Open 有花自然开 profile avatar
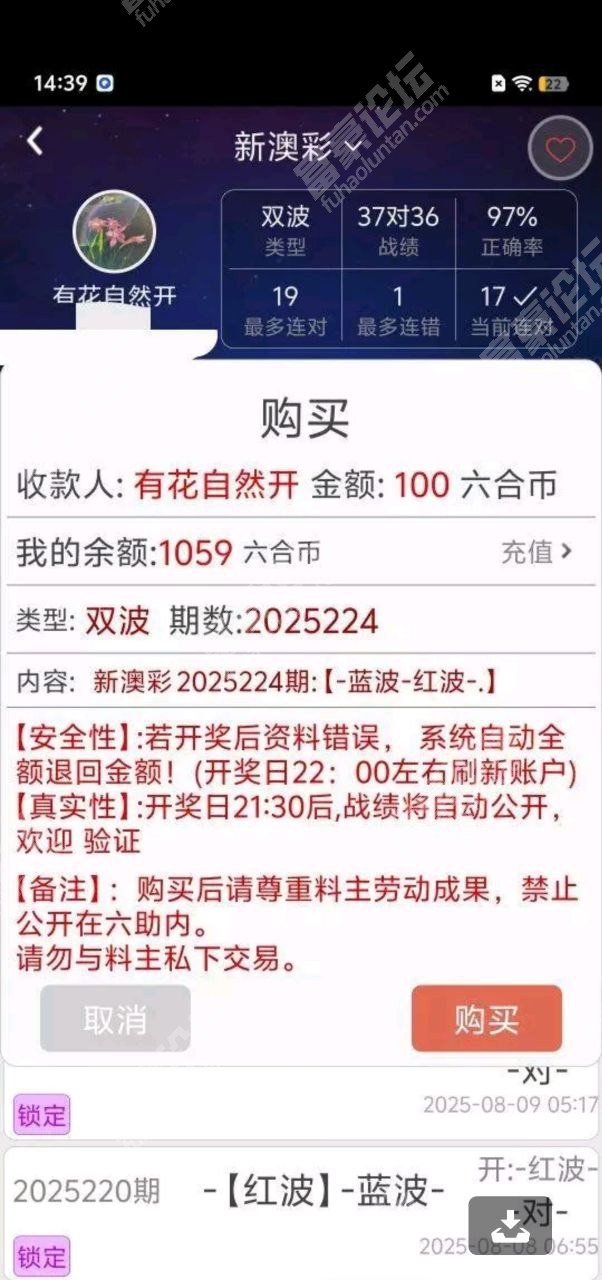This screenshot has width=602, height=1280. click(x=114, y=232)
